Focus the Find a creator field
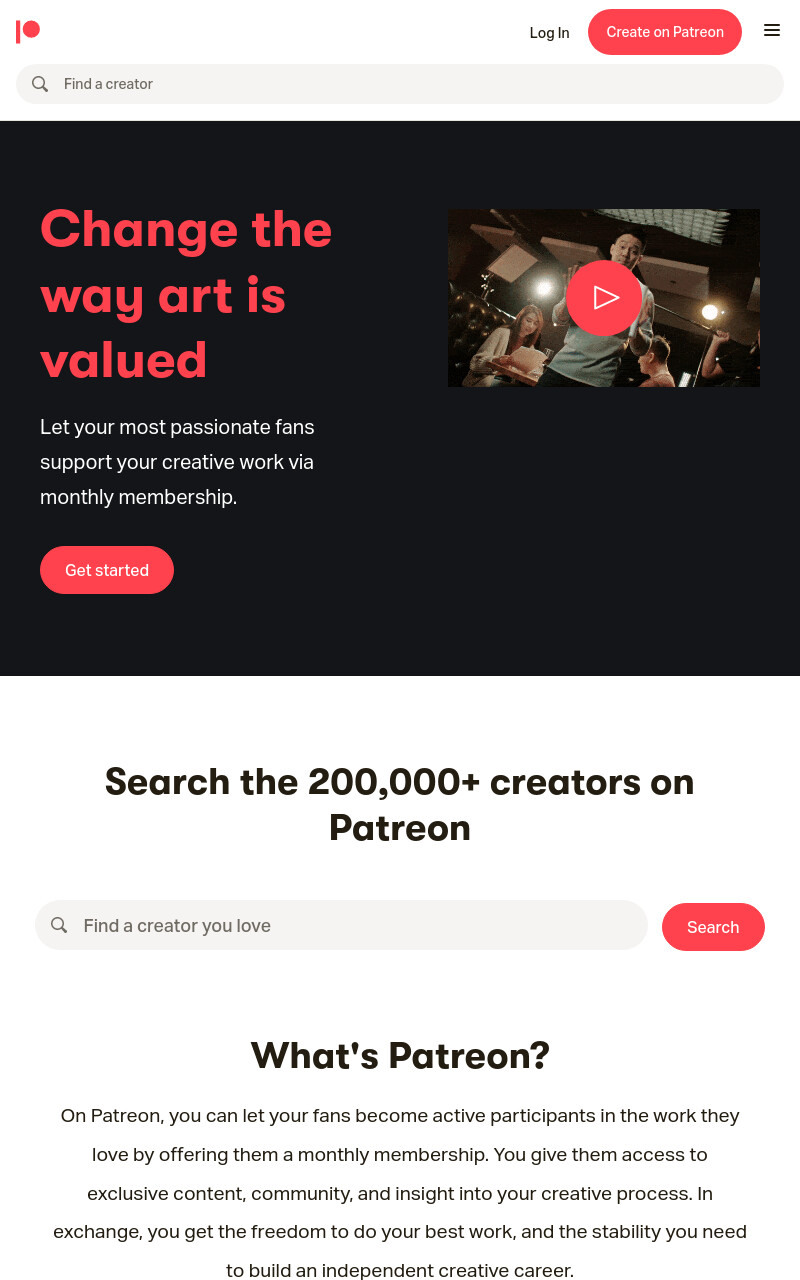The height and width of the screenshot is (1280, 800). [400, 84]
